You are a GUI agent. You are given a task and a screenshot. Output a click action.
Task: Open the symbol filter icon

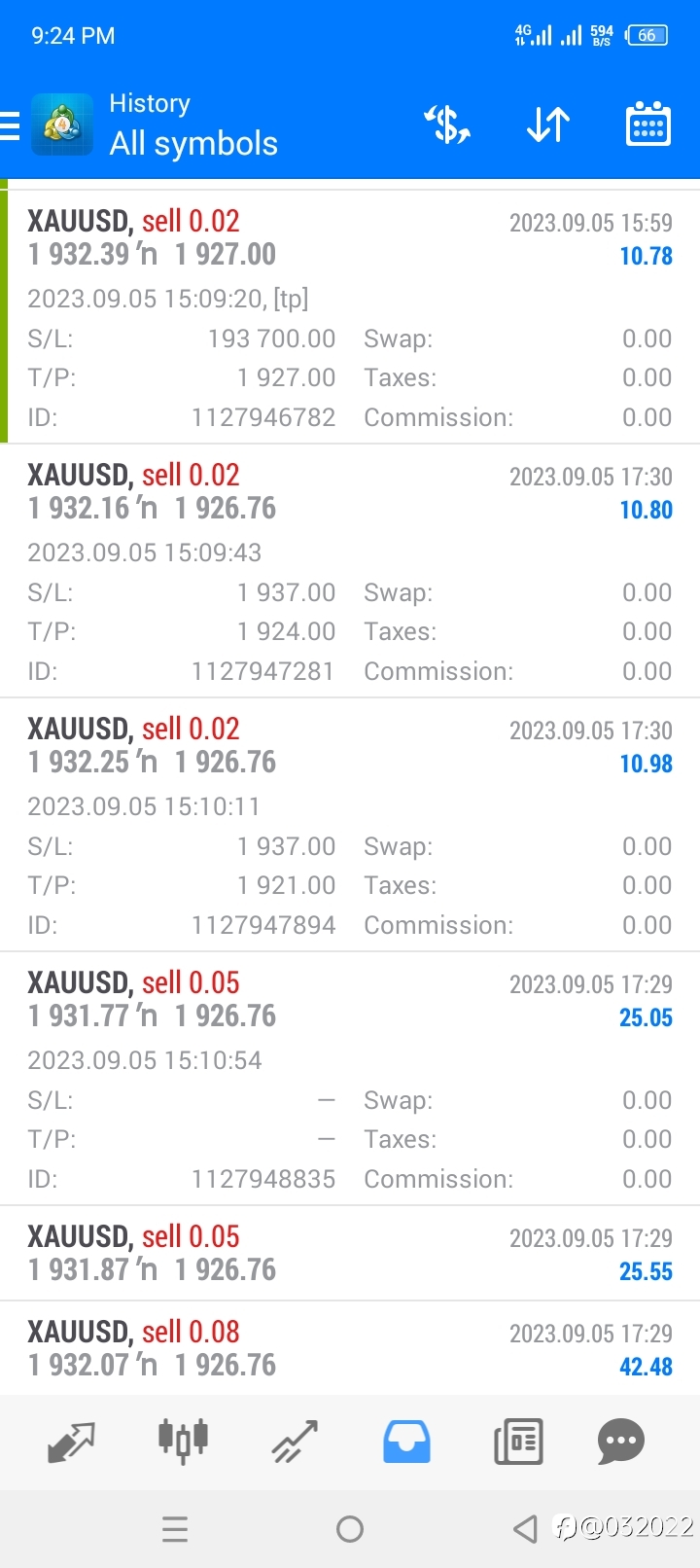coord(447,125)
